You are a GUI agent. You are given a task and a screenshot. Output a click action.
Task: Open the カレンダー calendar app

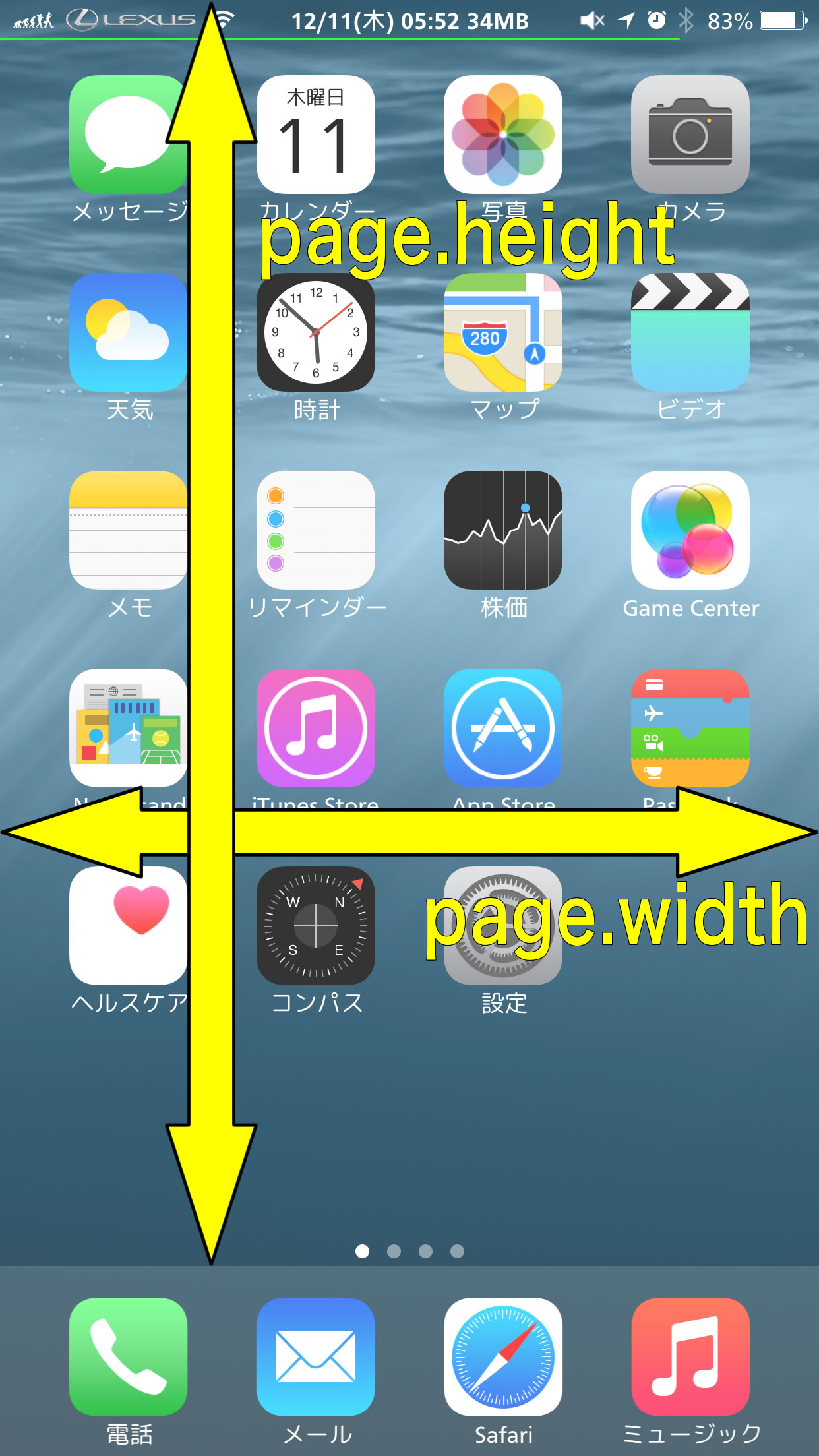(316, 135)
